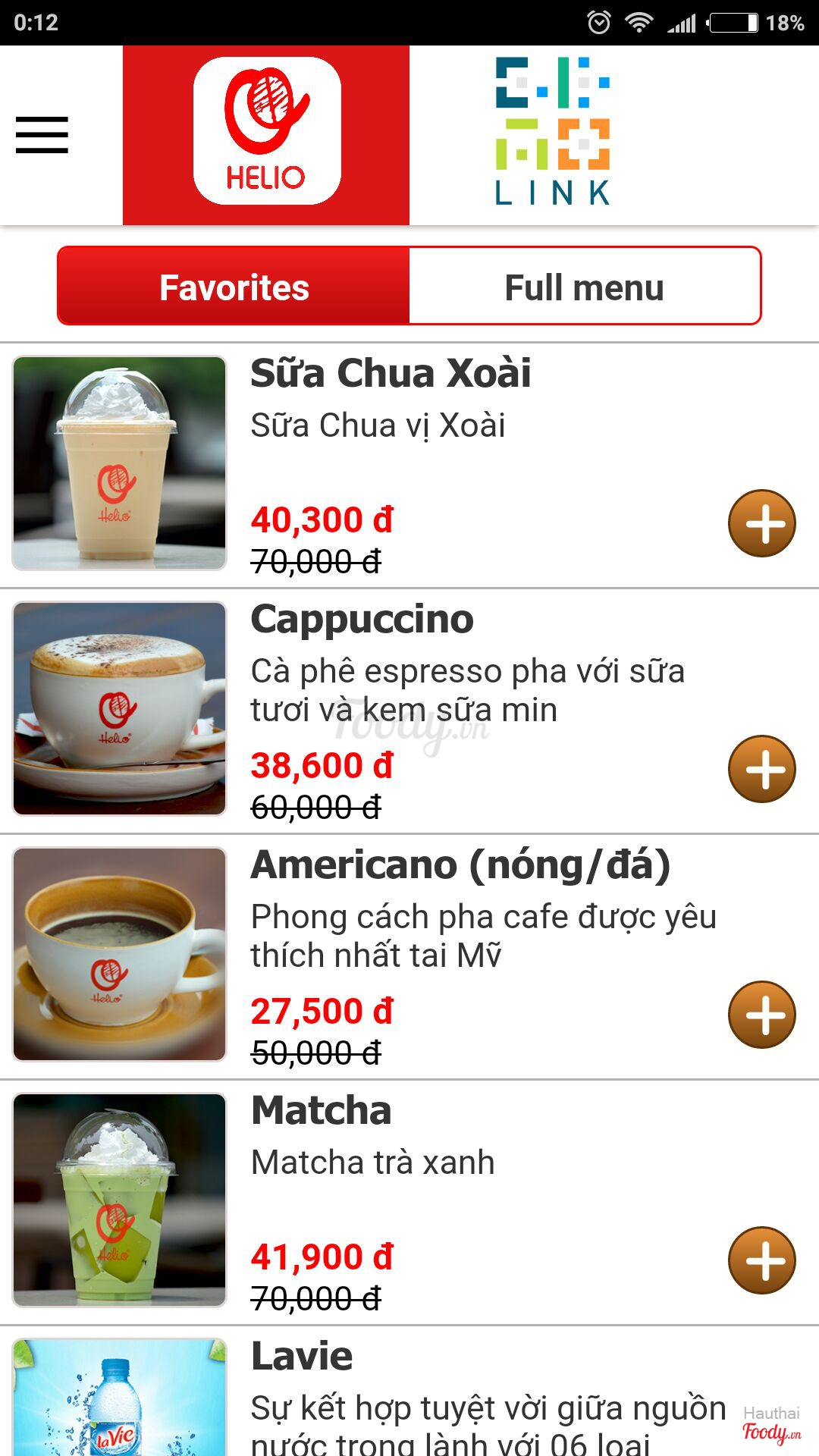View the Matcha item photo

click(x=120, y=1200)
